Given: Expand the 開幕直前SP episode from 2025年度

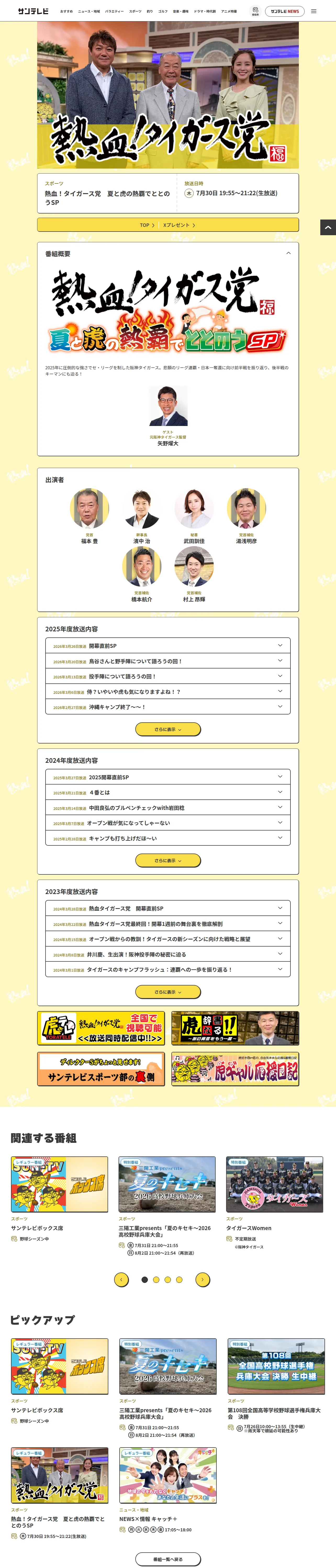Looking at the screenshot, I should click(x=168, y=645).
